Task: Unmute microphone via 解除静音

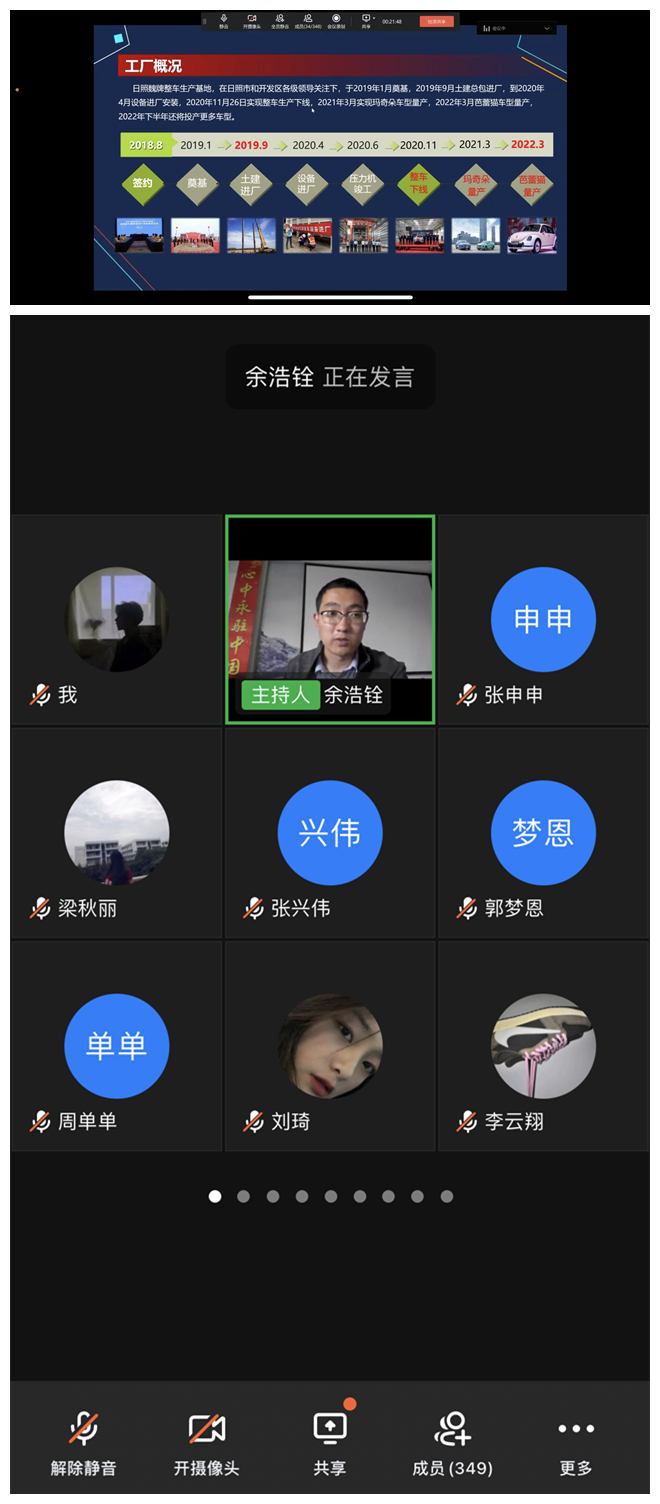Action: pyautogui.click(x=83, y=1443)
